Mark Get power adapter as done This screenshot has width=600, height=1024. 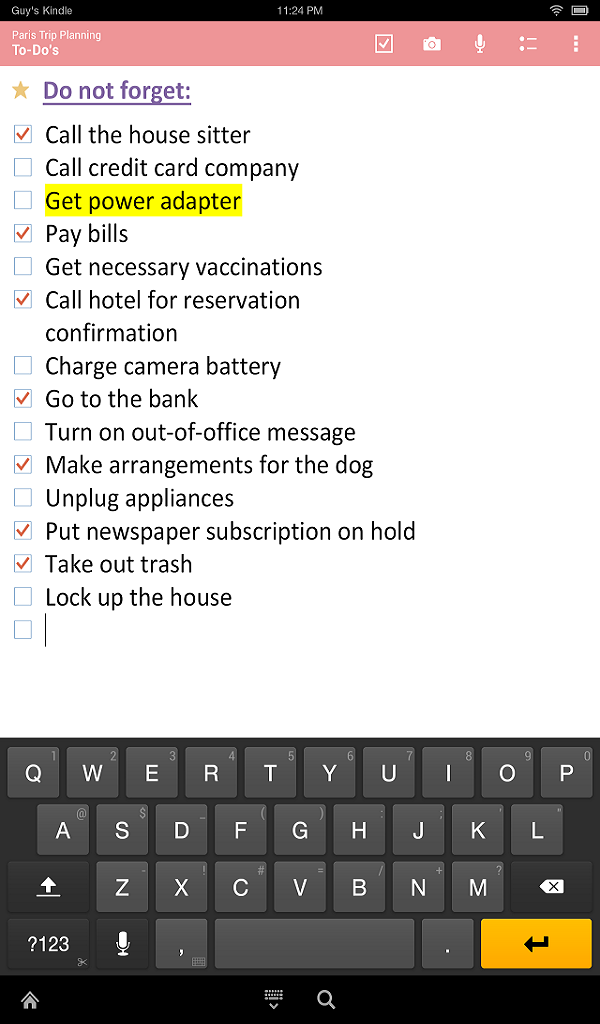(x=23, y=200)
